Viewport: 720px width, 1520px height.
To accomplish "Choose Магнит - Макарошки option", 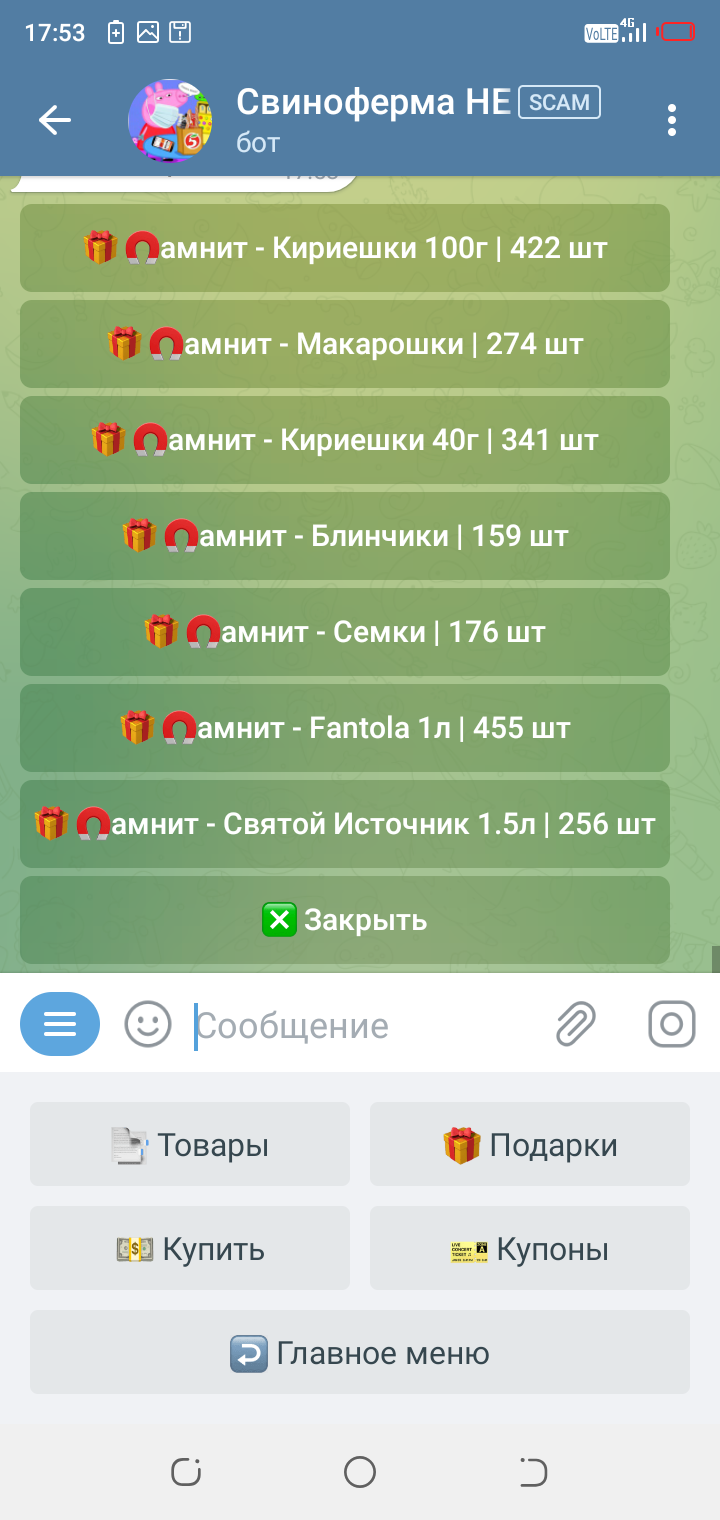I will tap(345, 344).
